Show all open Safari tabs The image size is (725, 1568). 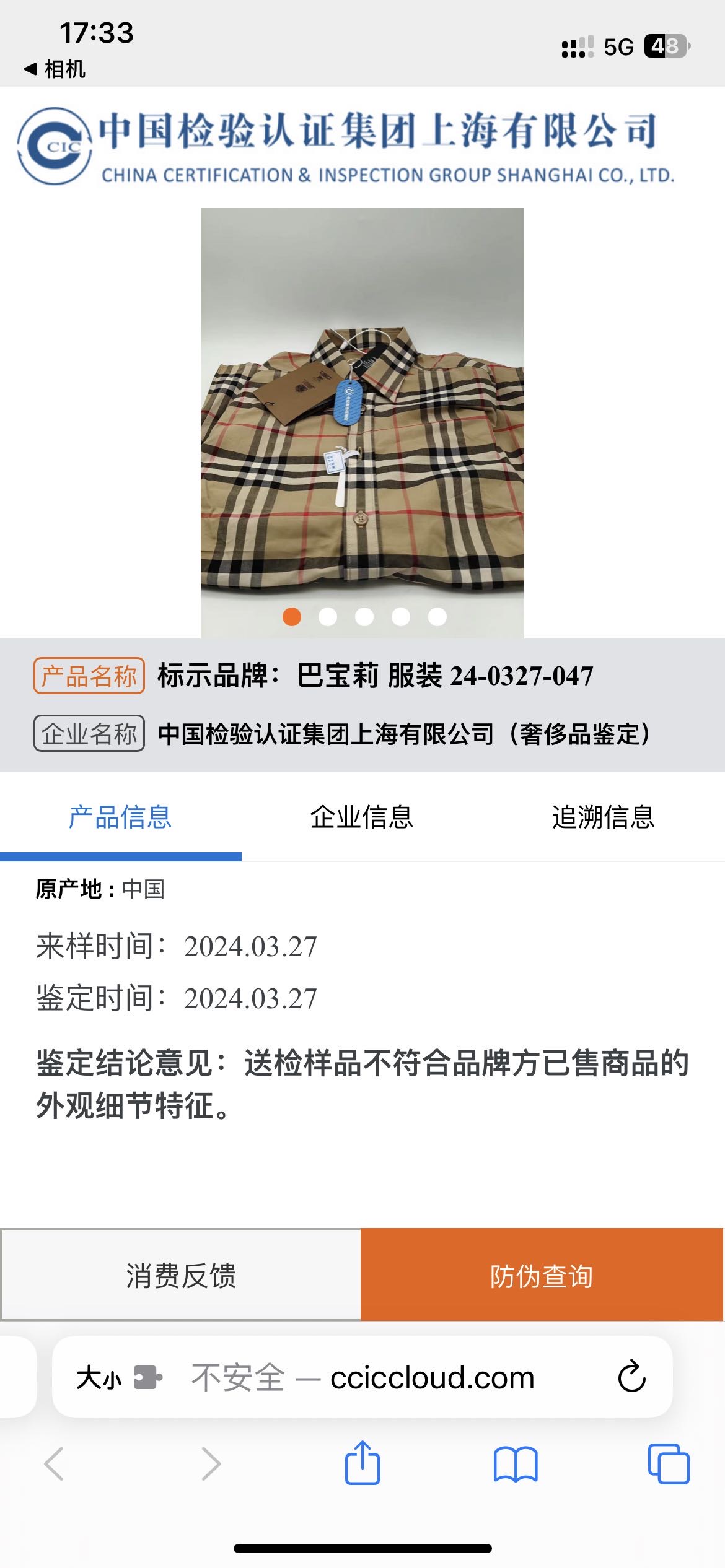(668, 1465)
